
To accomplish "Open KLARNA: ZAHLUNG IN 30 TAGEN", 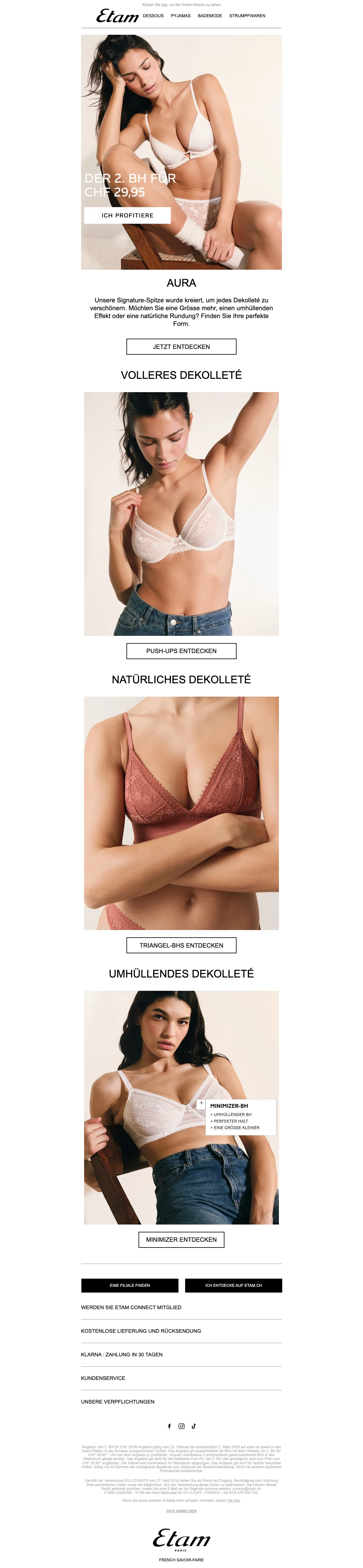I will pos(121,1354).
